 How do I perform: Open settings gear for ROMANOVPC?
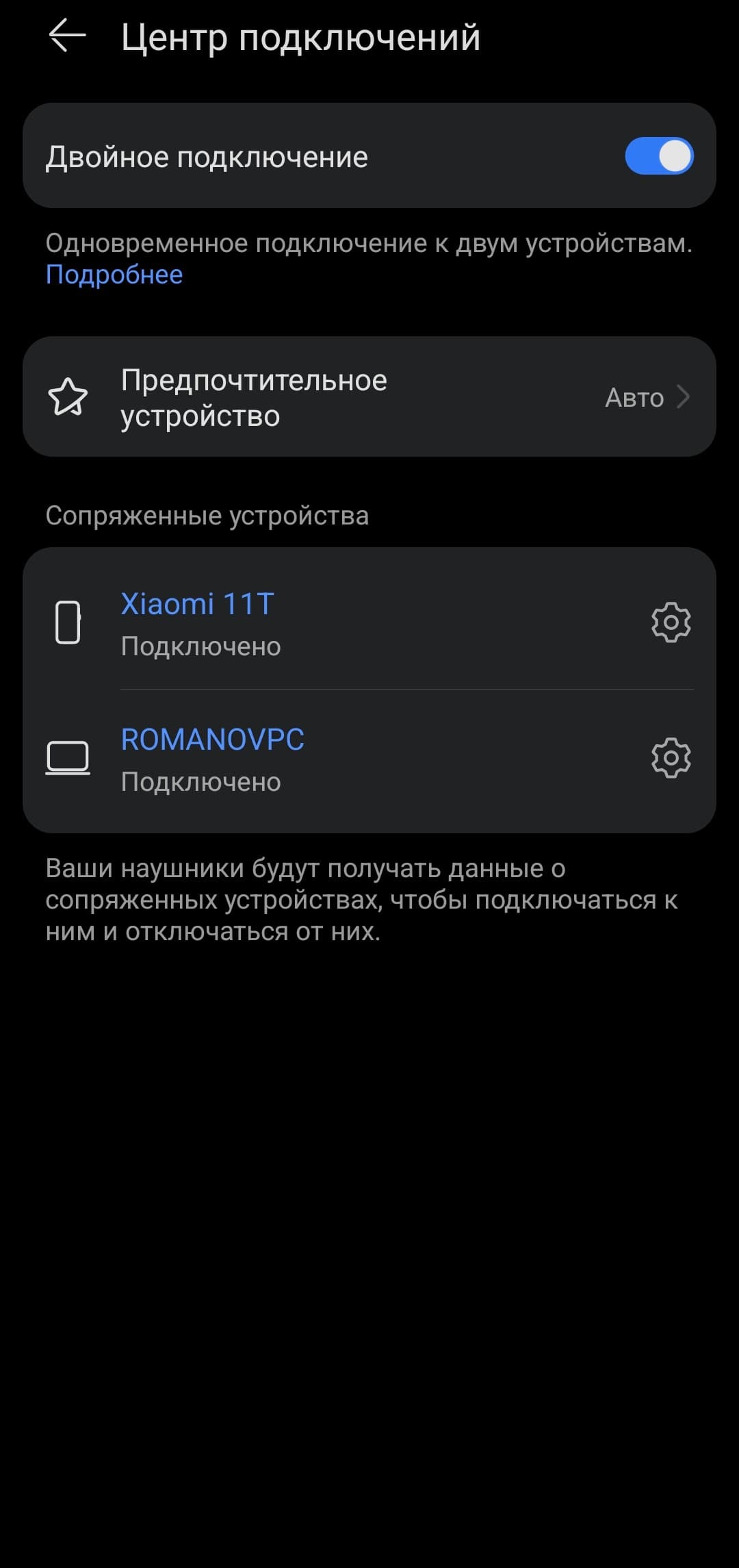[671, 757]
